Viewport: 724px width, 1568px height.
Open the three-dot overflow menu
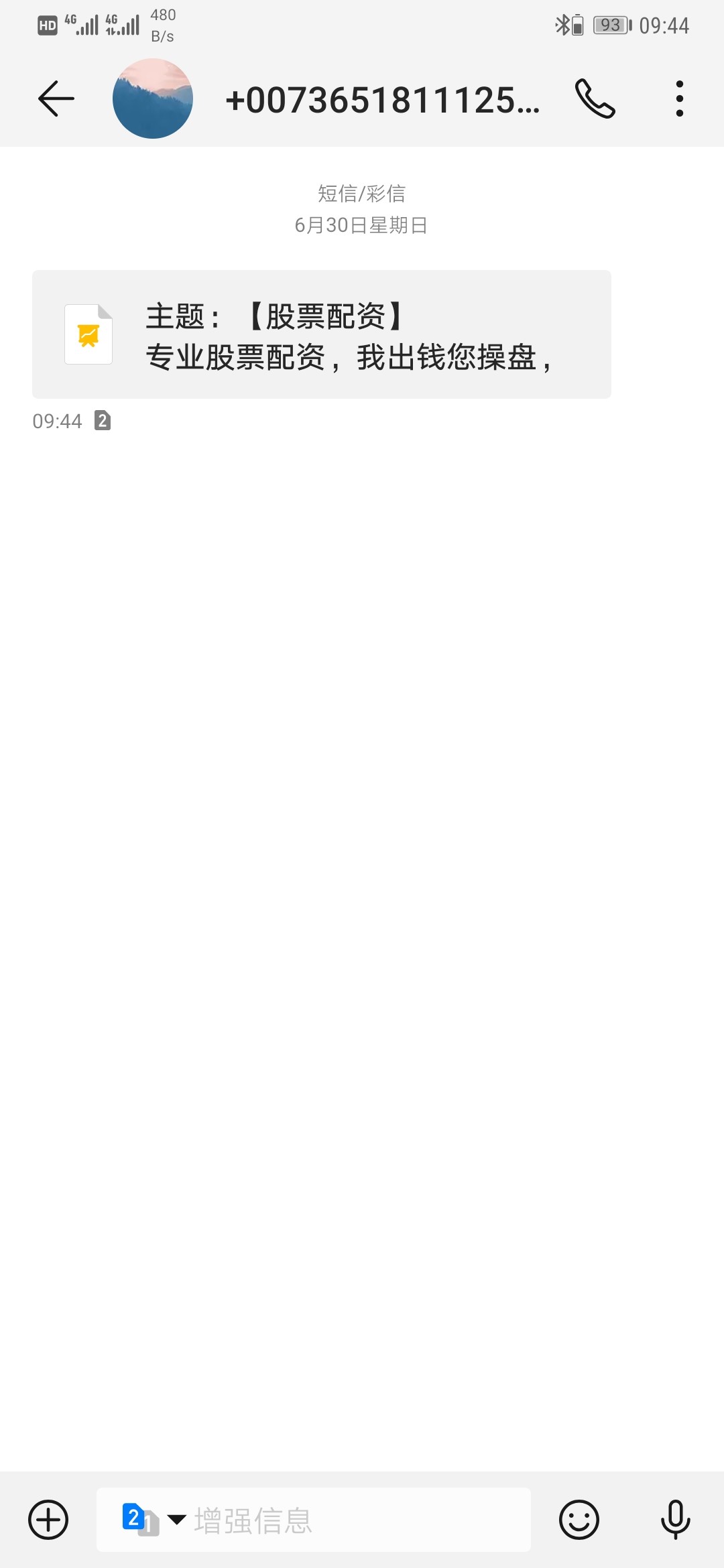pos(679,99)
